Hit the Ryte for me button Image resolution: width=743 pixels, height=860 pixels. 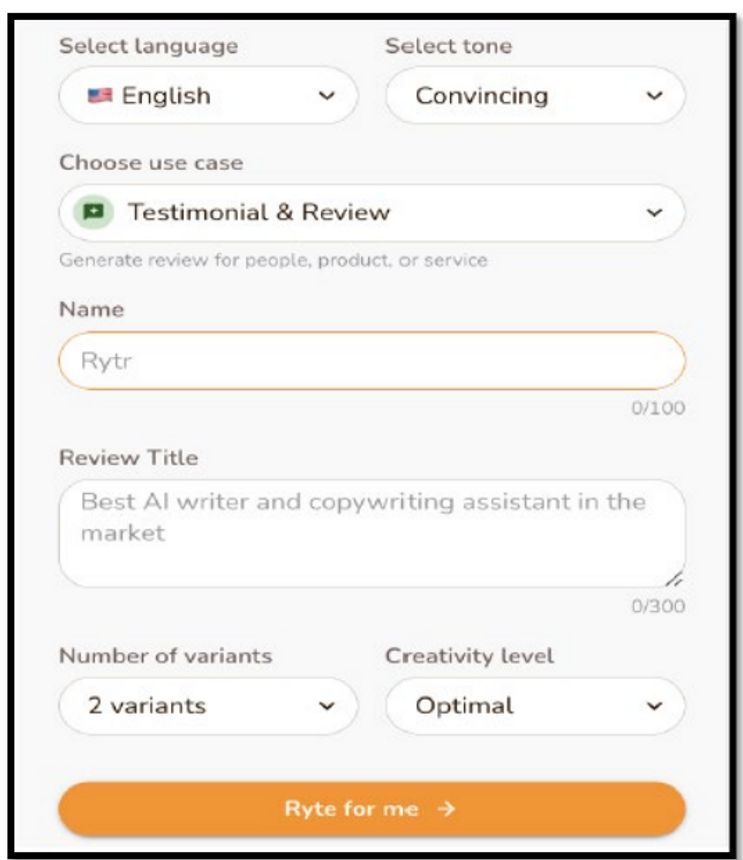(371, 809)
